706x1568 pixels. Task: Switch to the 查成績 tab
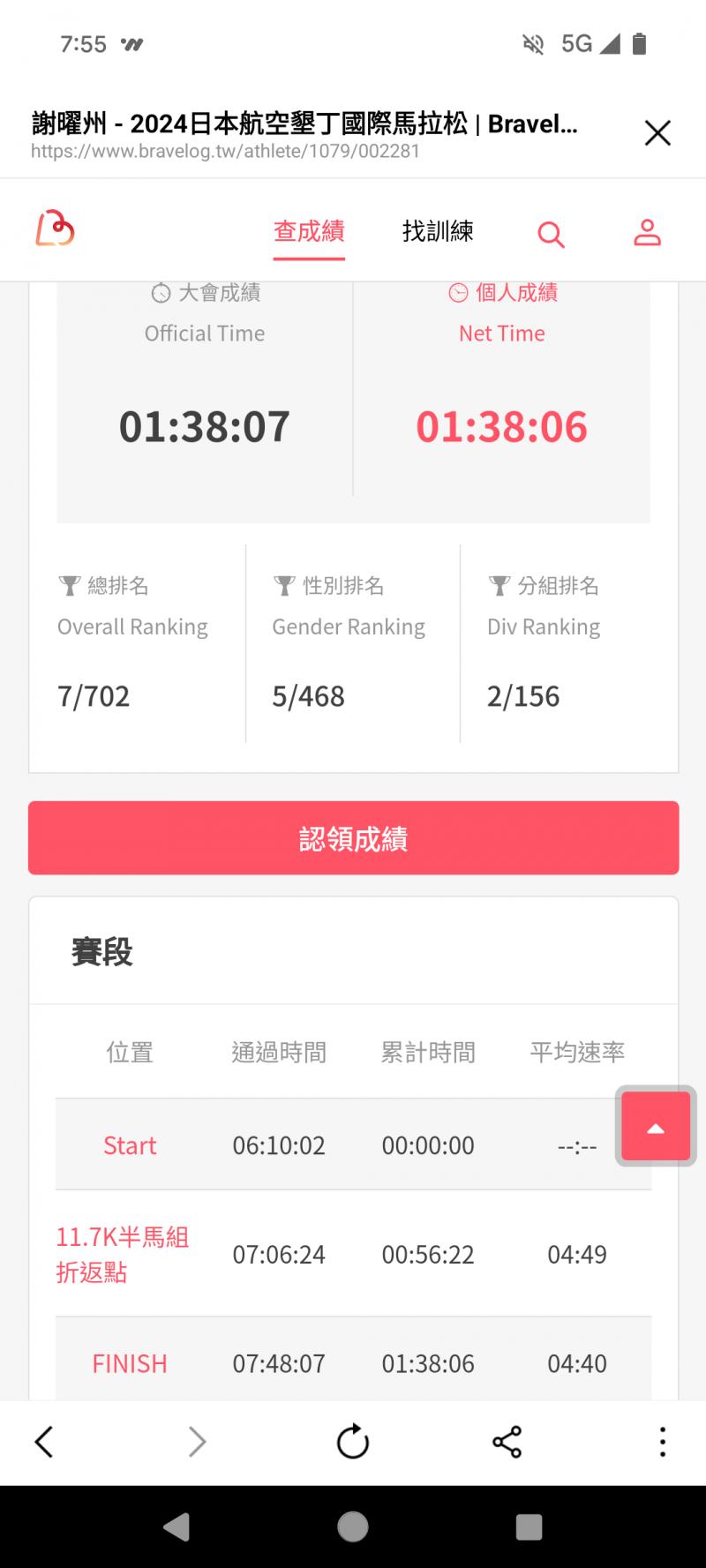point(309,231)
